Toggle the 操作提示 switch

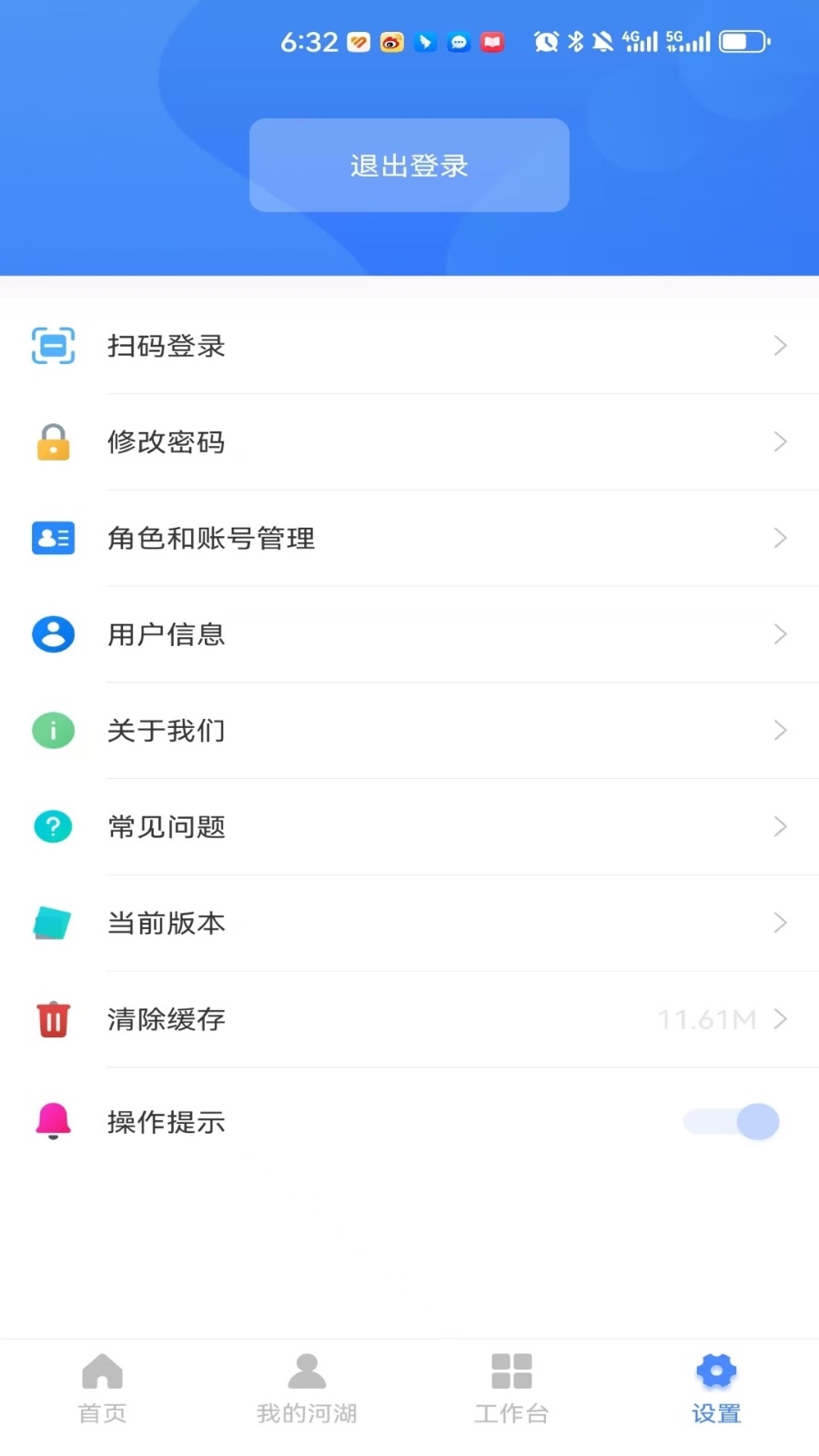[x=732, y=1122]
